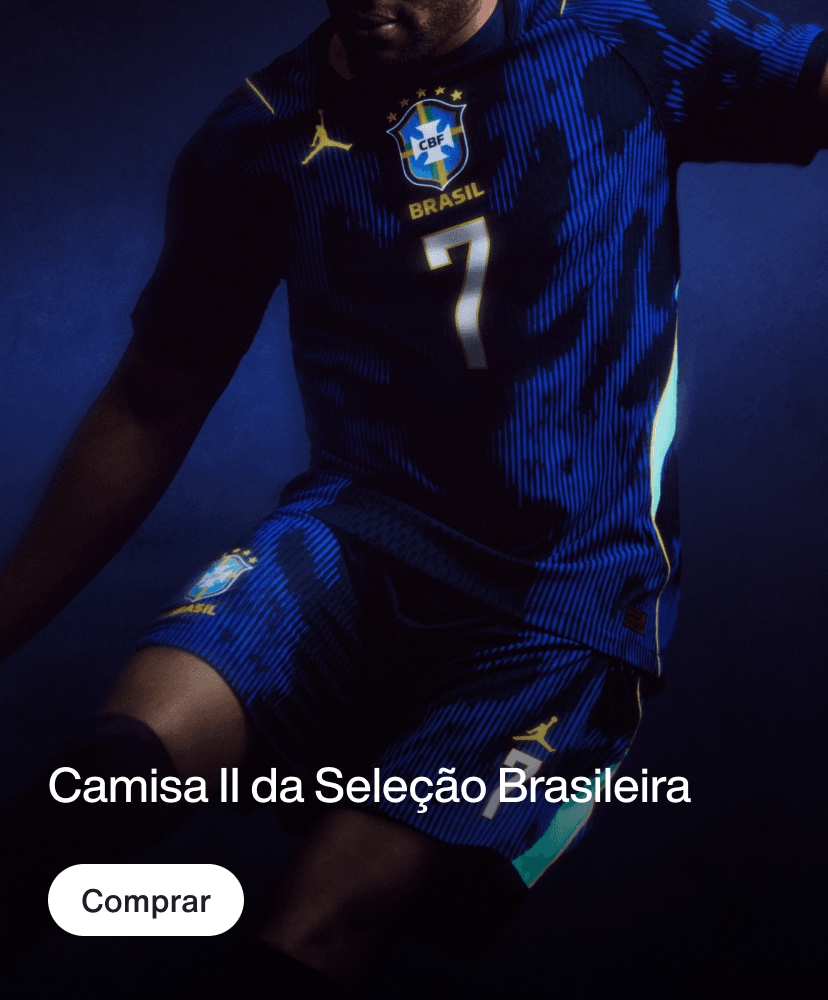Select the five gold stars above the CBF shield
Screen dimensions: 828x1000
coord(430,99)
